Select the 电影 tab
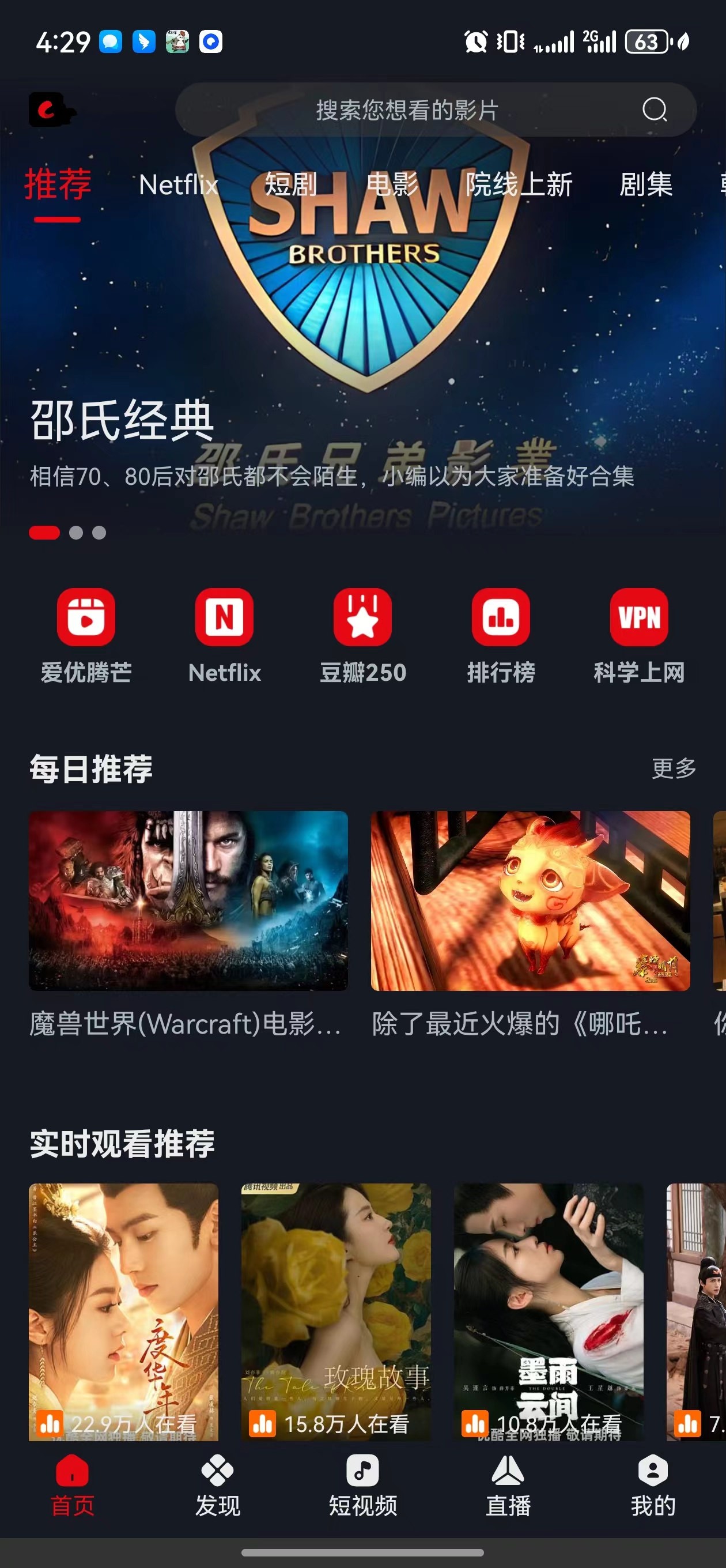726x1568 pixels. pyautogui.click(x=392, y=184)
